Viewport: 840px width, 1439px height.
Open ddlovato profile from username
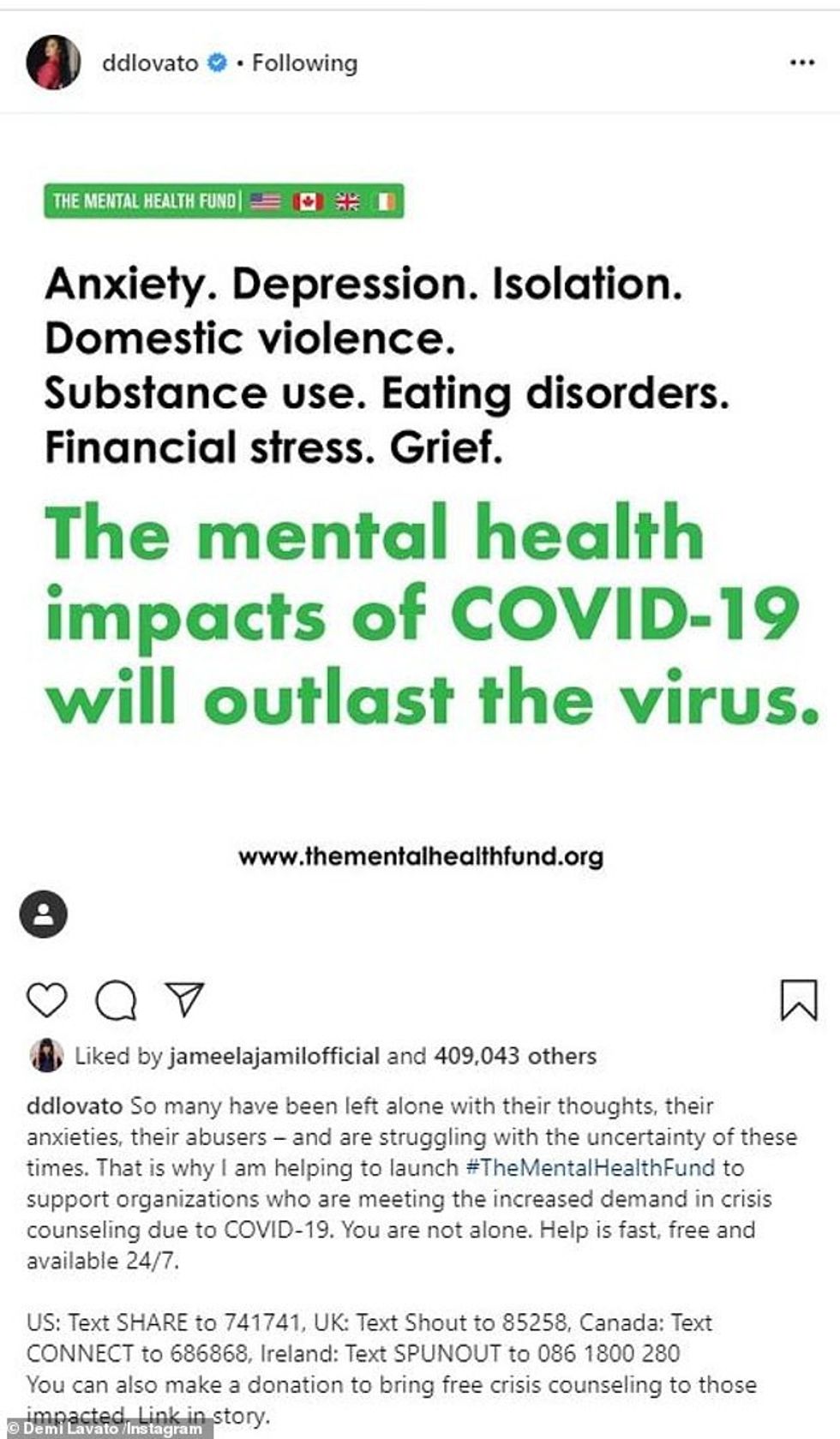[150, 63]
